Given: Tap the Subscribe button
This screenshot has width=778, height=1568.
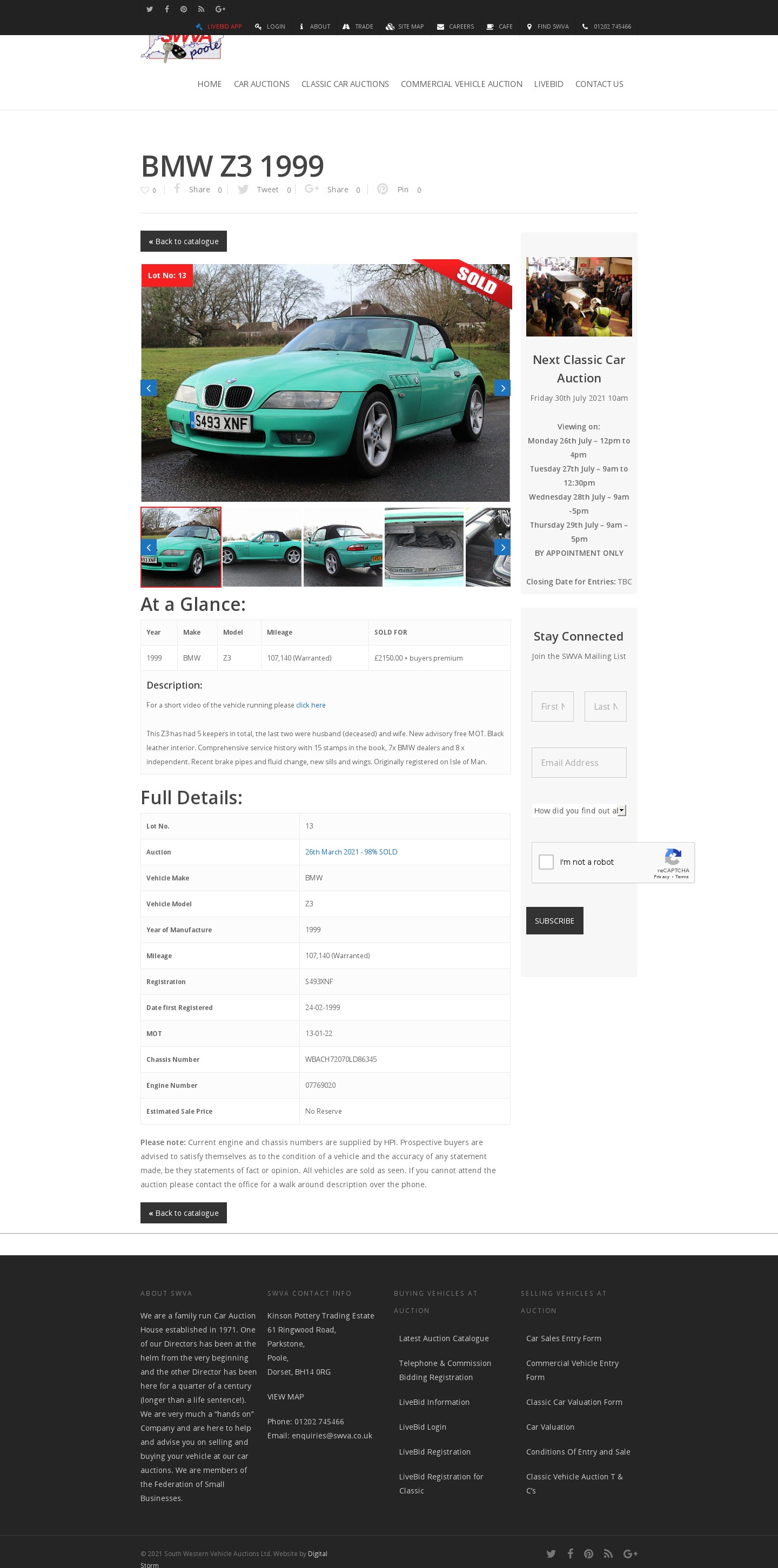Looking at the screenshot, I should (554, 920).
